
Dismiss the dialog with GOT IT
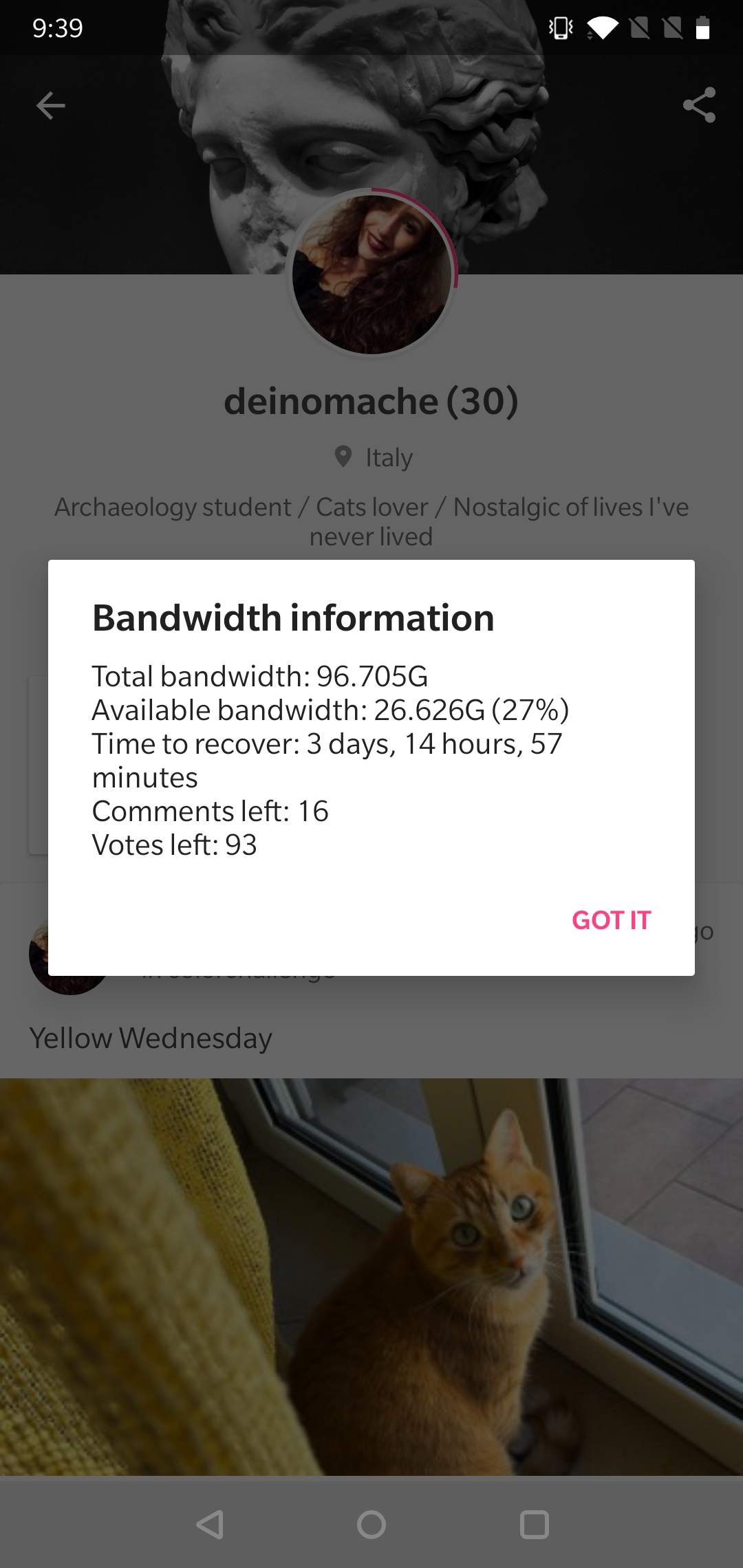tap(611, 920)
